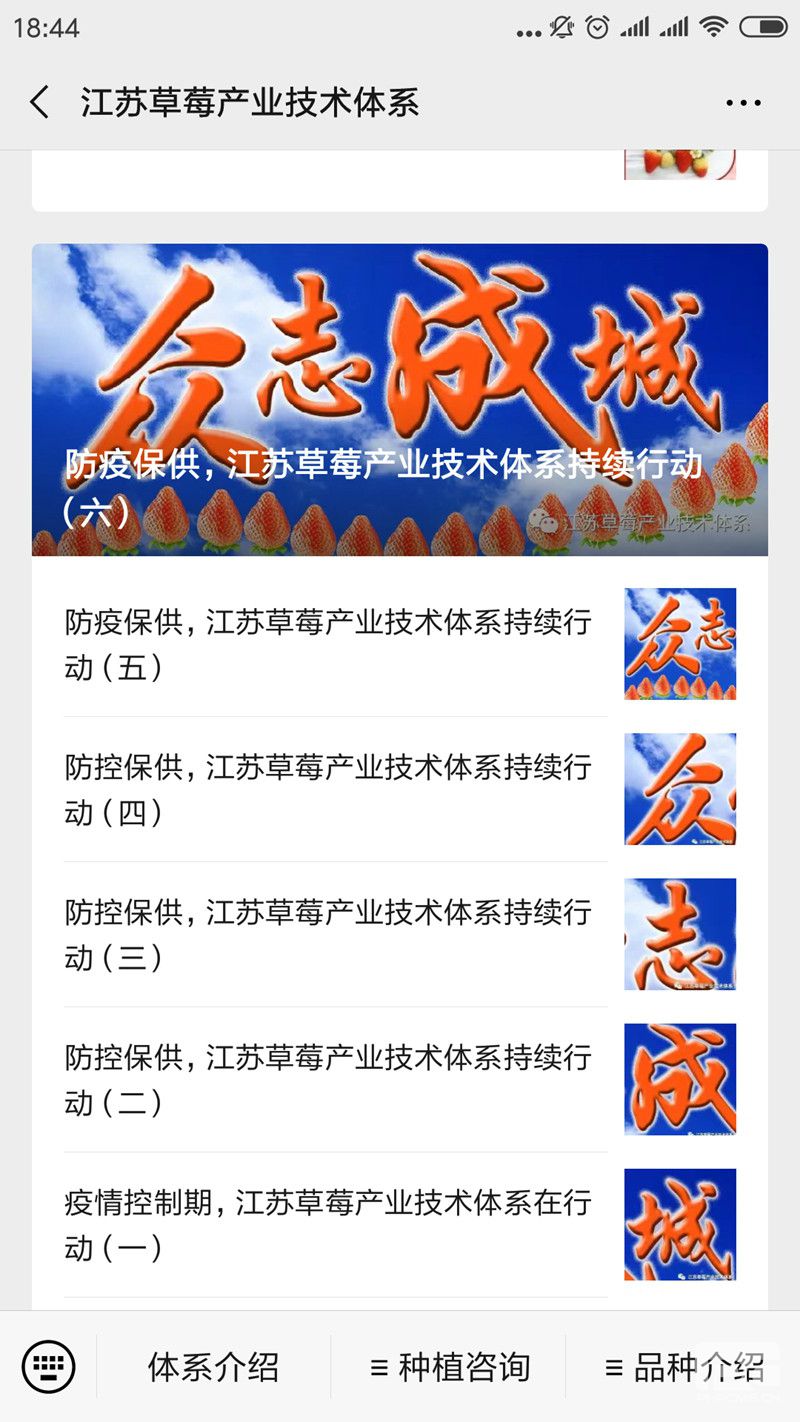Switch to keyboard input mode
800x1422 pixels.
[48, 1366]
